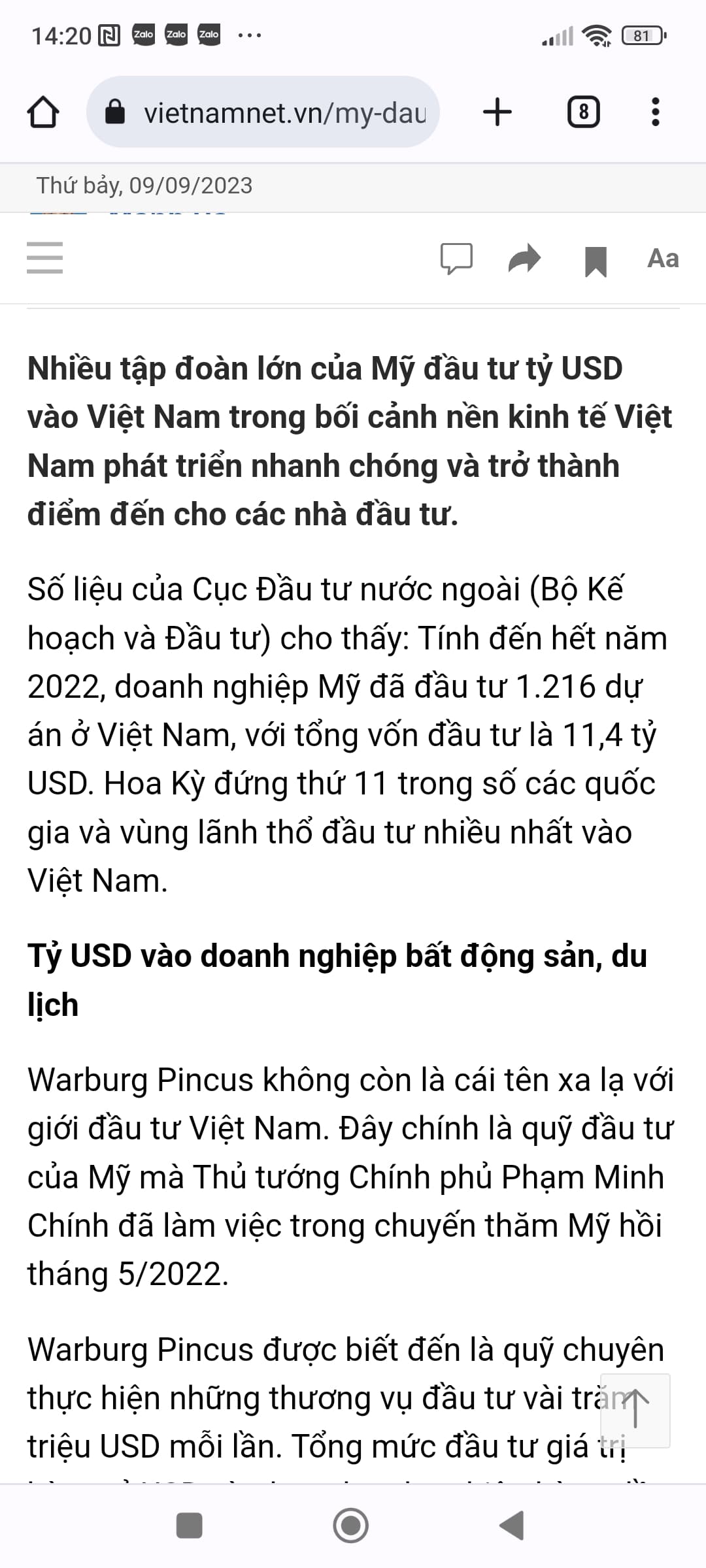Go to the browser home page
The image size is (706, 1568).
tap(43, 112)
